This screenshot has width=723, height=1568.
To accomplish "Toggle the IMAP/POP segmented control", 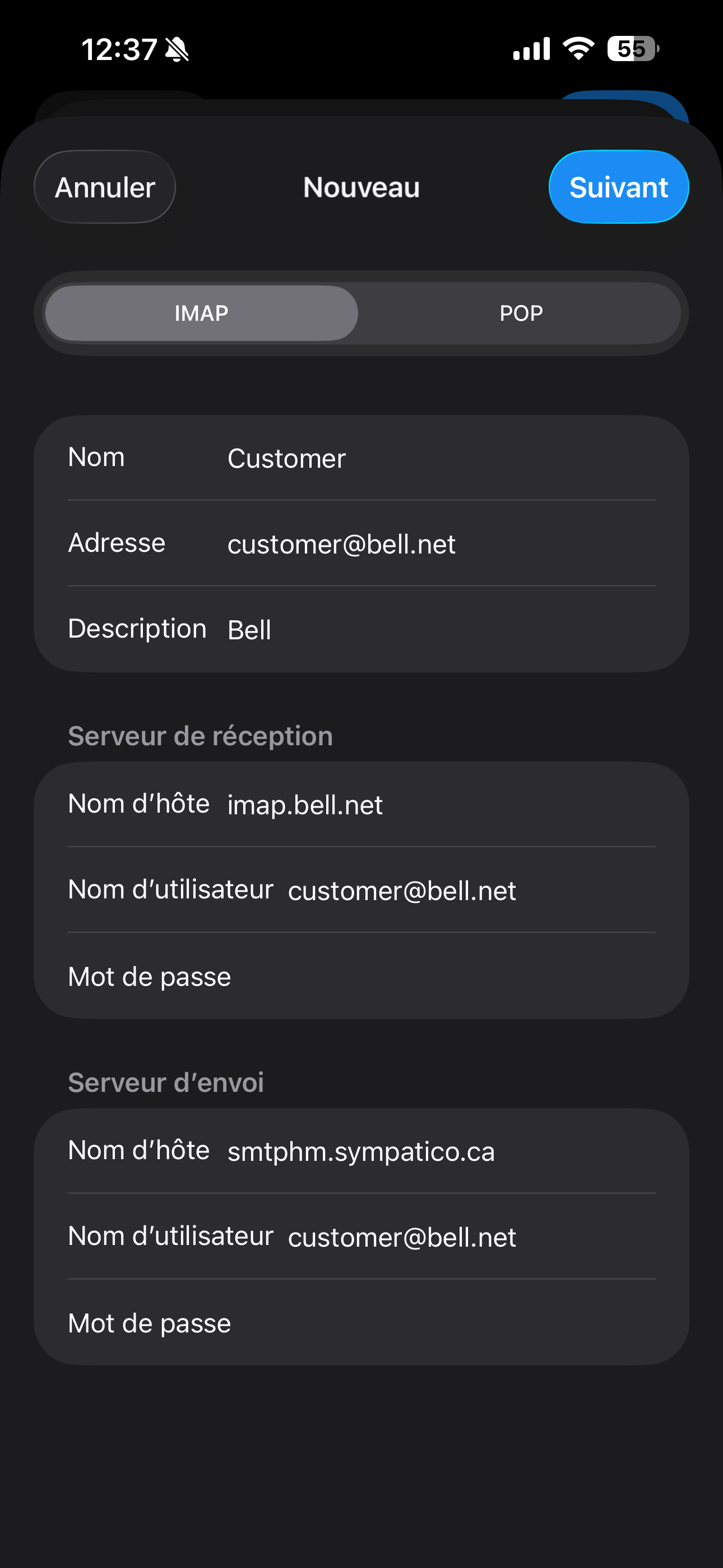I will point(361,313).
